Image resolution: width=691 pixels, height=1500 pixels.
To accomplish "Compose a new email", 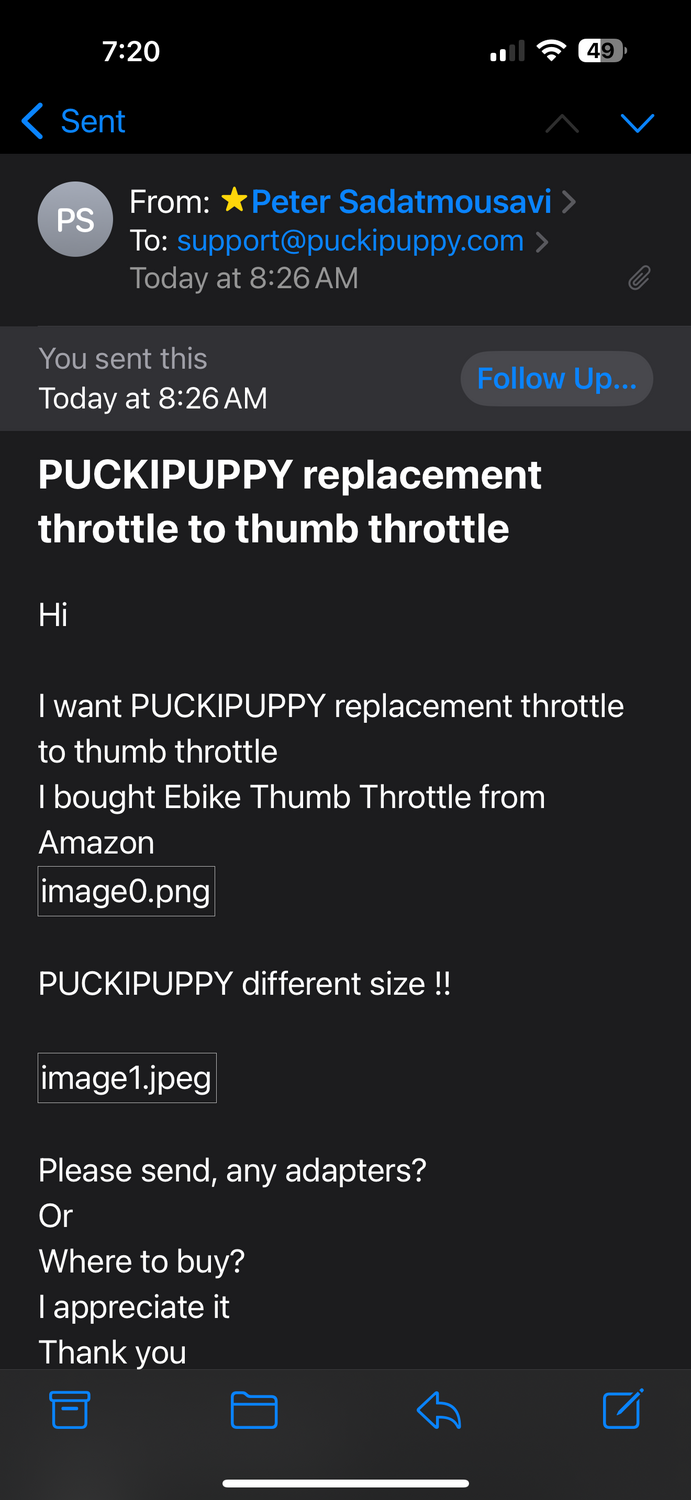I will coord(622,1410).
